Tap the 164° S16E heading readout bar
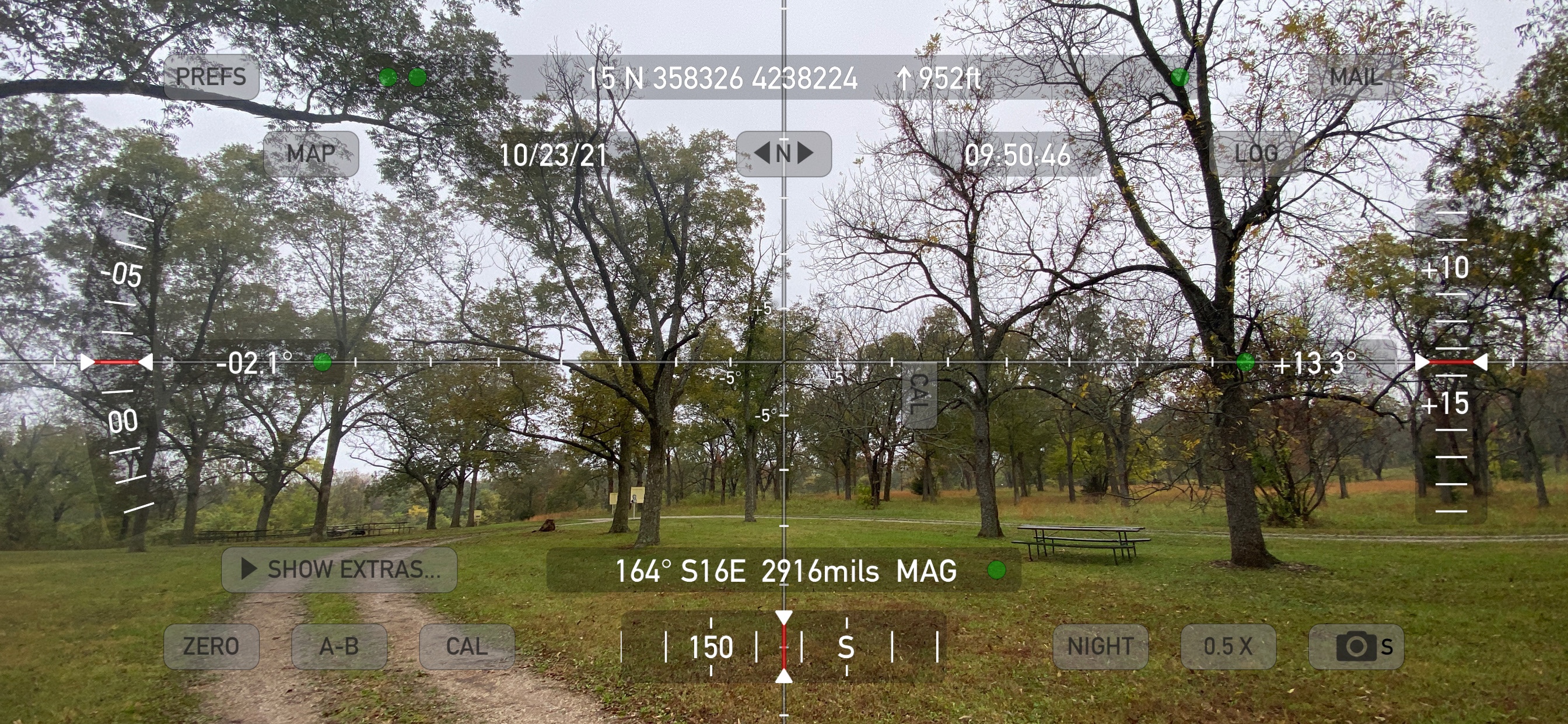This screenshot has height=724, width=1568. pos(783,571)
